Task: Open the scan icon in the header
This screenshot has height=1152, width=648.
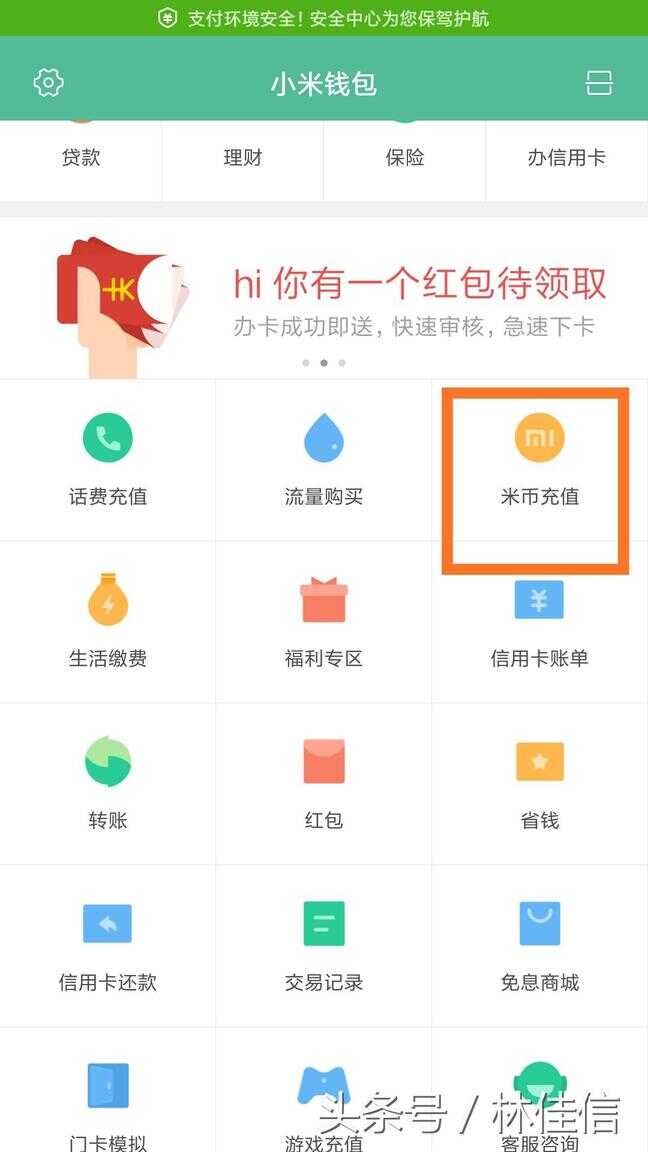Action: click(x=598, y=82)
